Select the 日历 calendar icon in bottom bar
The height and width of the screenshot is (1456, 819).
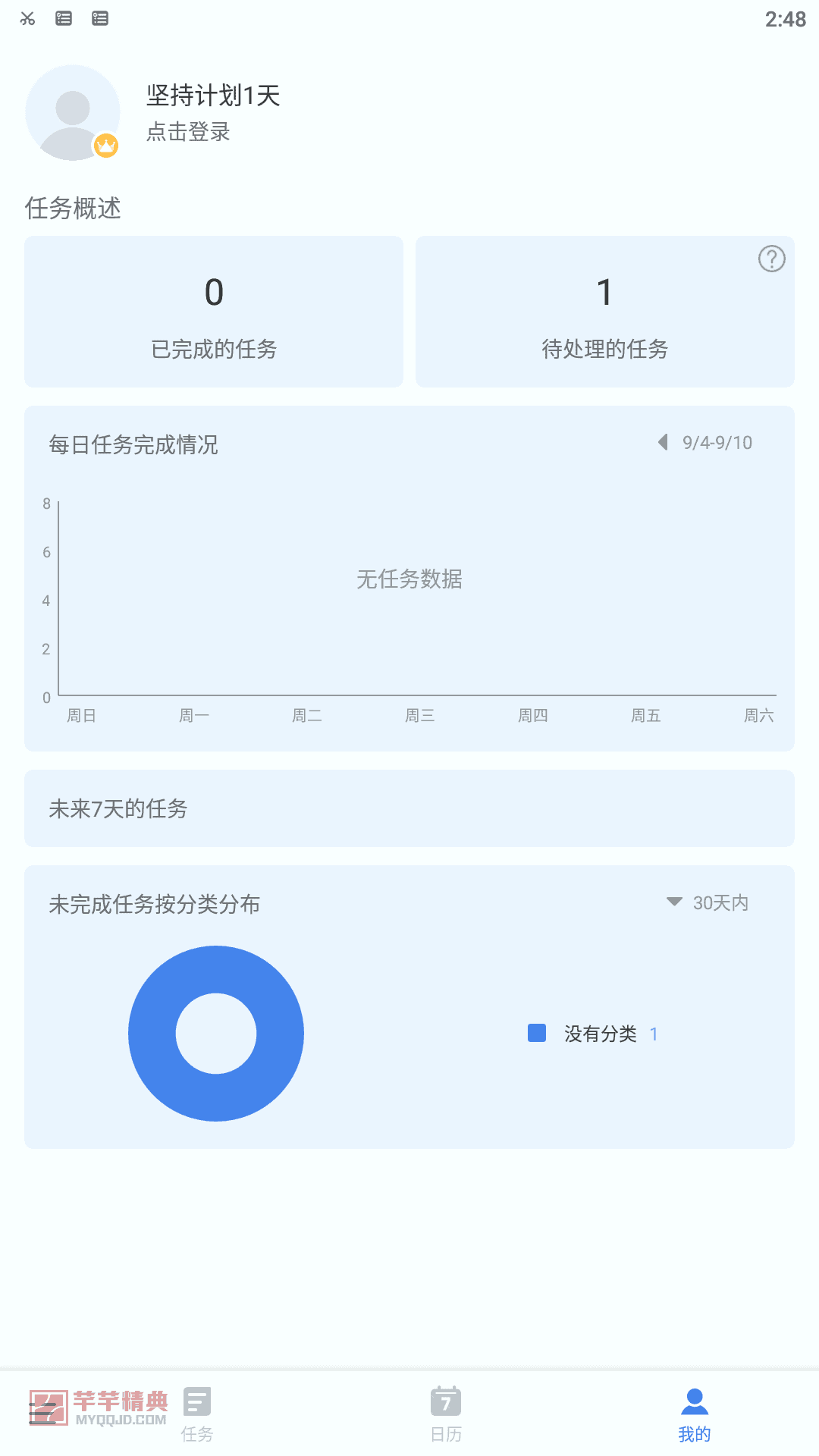(446, 1402)
